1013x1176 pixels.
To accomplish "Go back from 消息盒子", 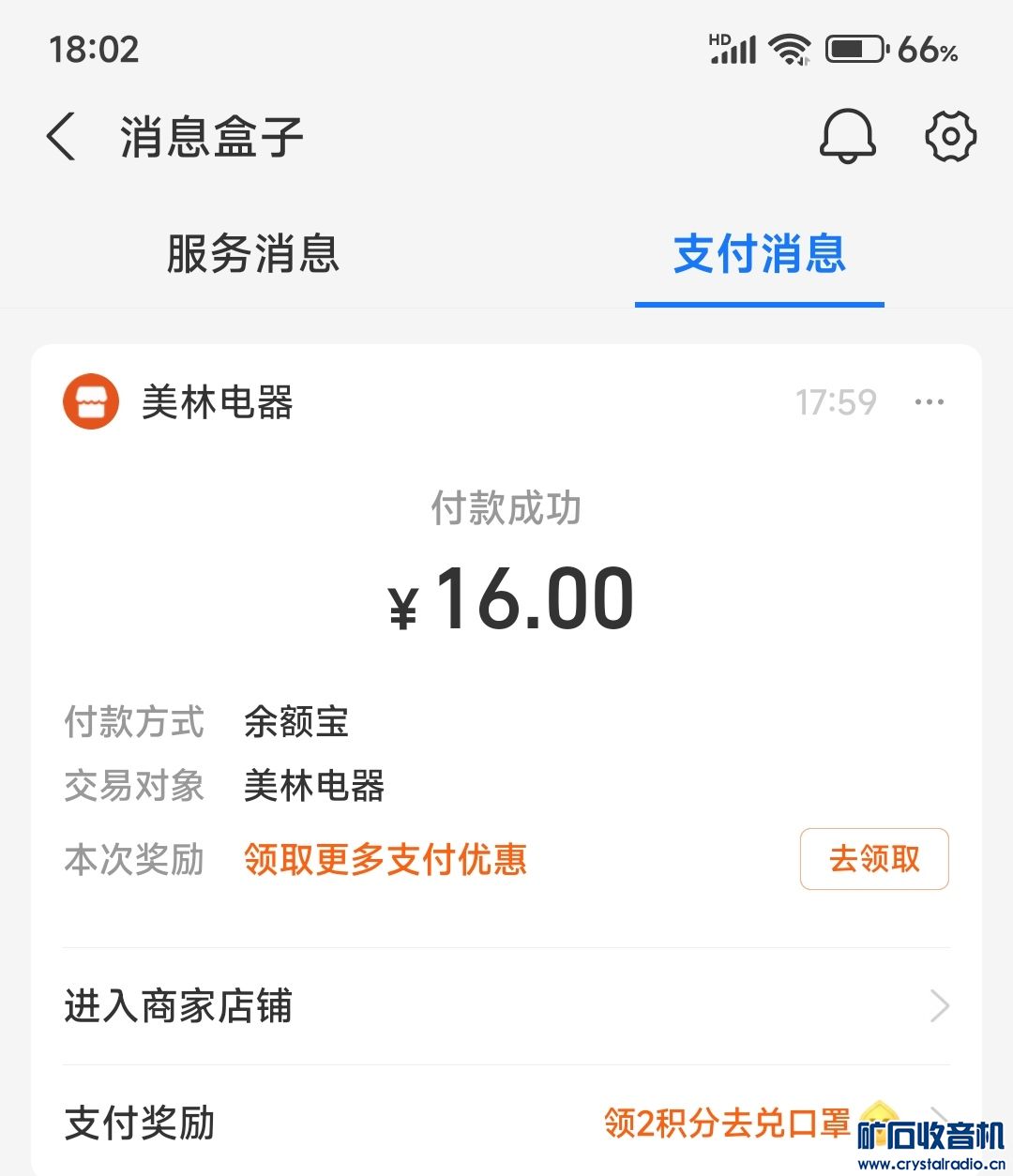I will [62, 137].
